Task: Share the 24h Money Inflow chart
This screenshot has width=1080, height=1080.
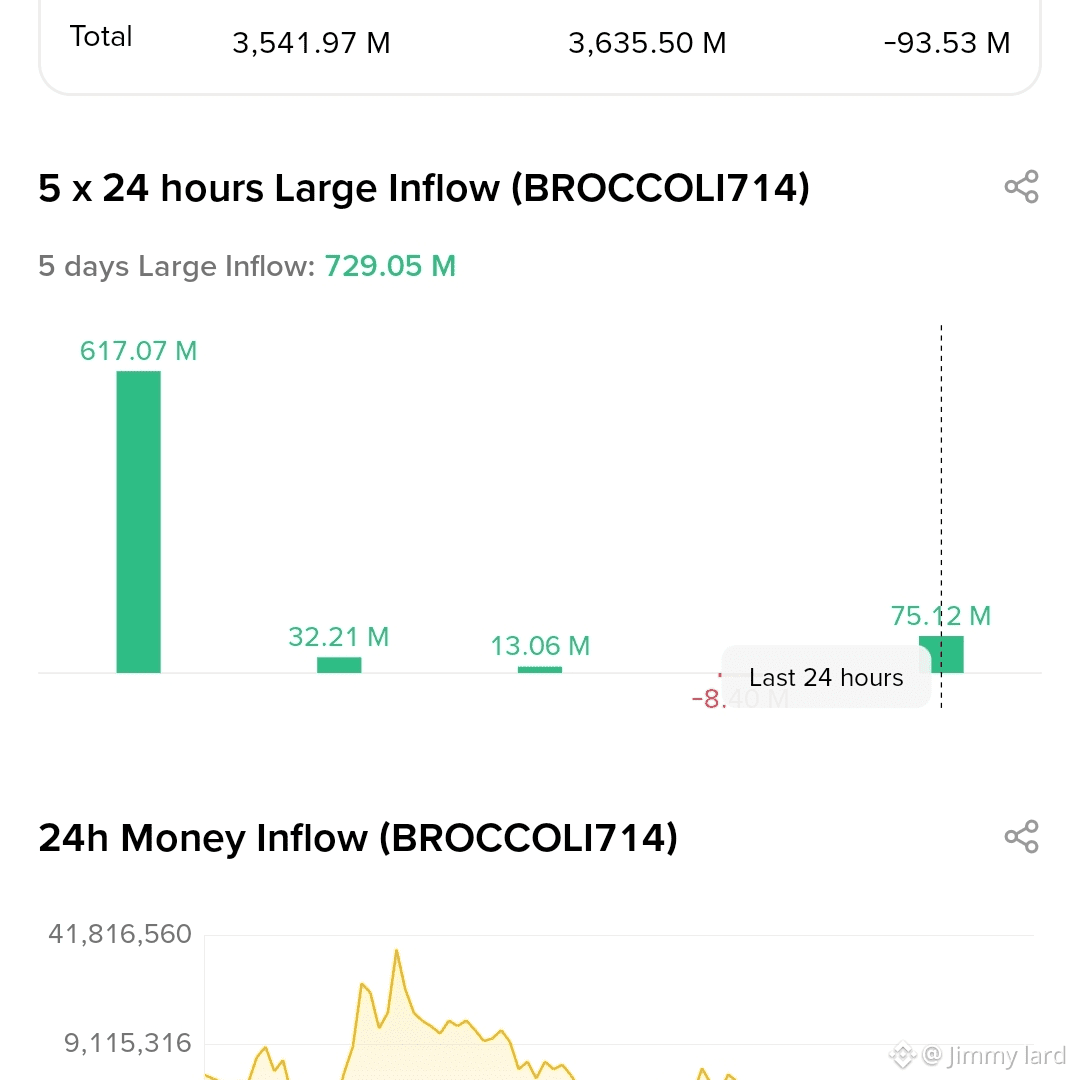Action: (1021, 836)
